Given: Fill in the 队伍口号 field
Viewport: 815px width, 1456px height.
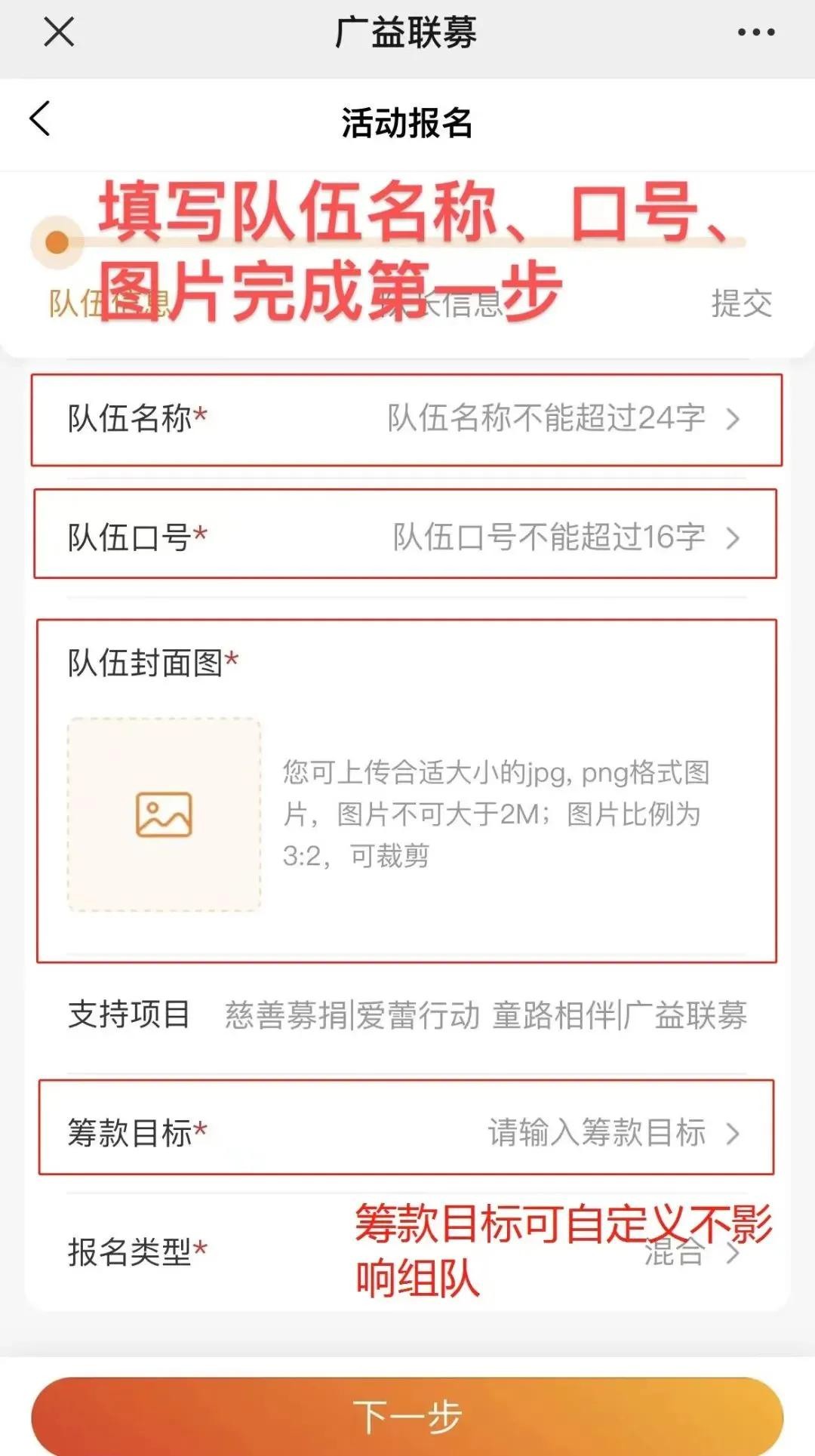Looking at the screenshot, I should click(549, 538).
